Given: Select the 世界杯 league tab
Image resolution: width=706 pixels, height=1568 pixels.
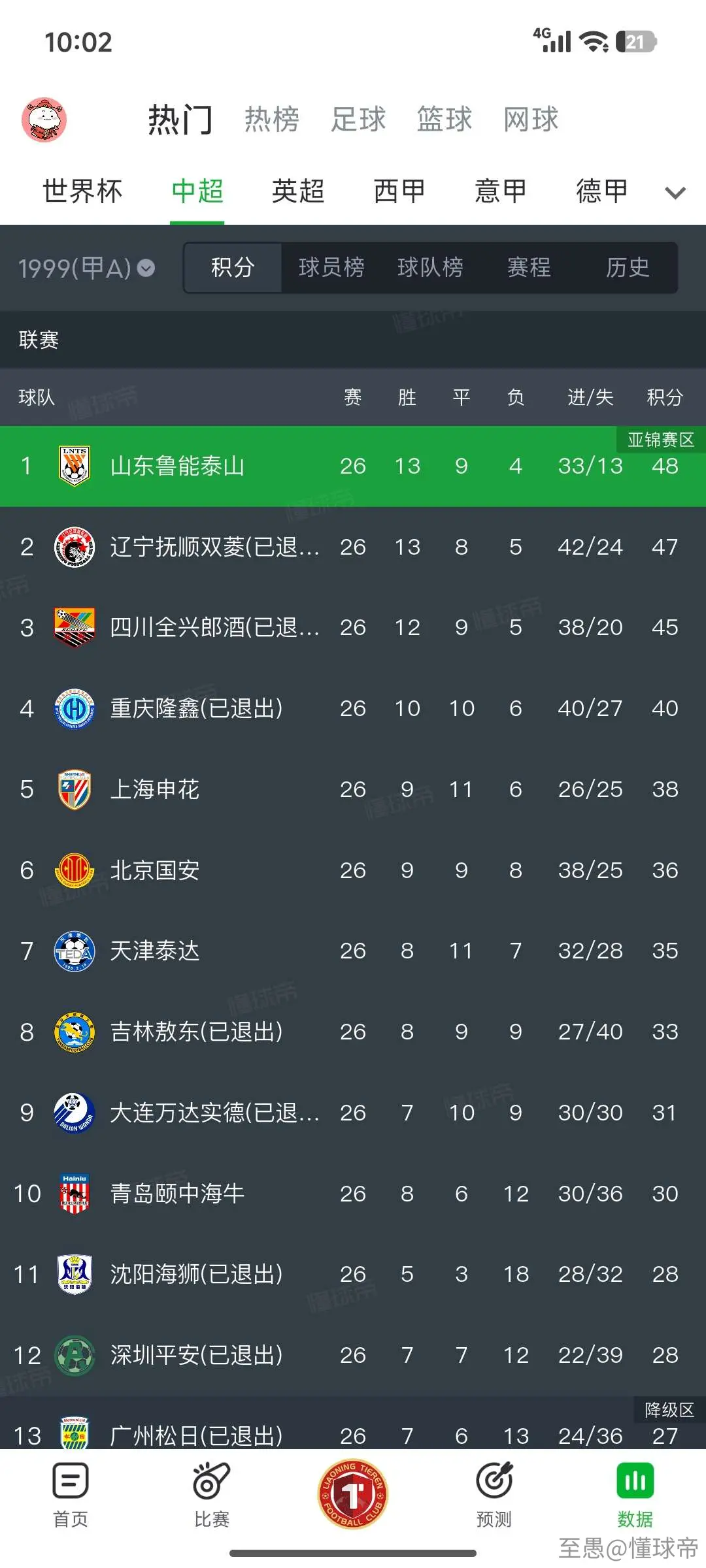Looking at the screenshot, I should [x=82, y=191].
